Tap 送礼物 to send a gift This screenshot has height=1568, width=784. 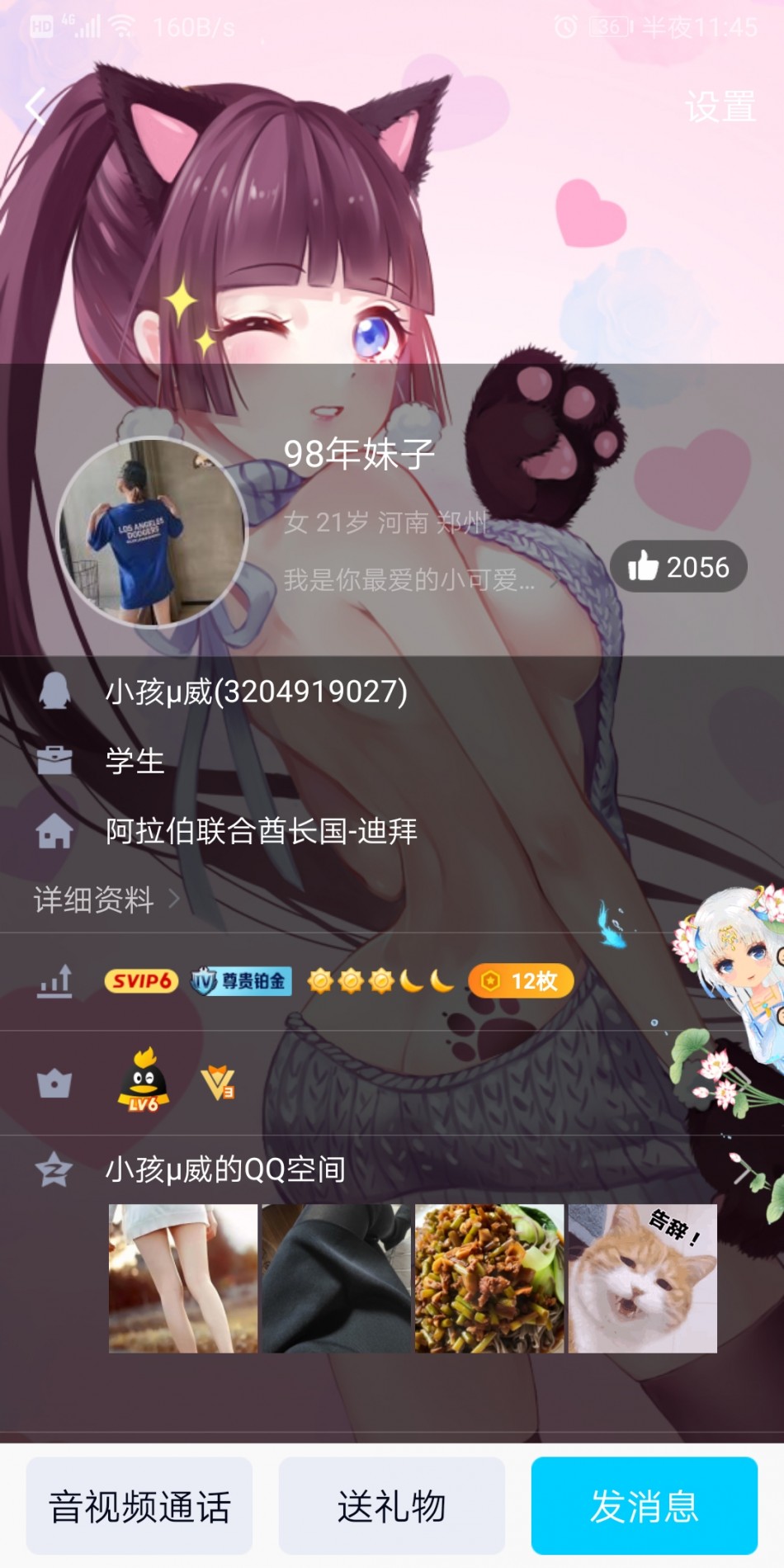point(391,1506)
